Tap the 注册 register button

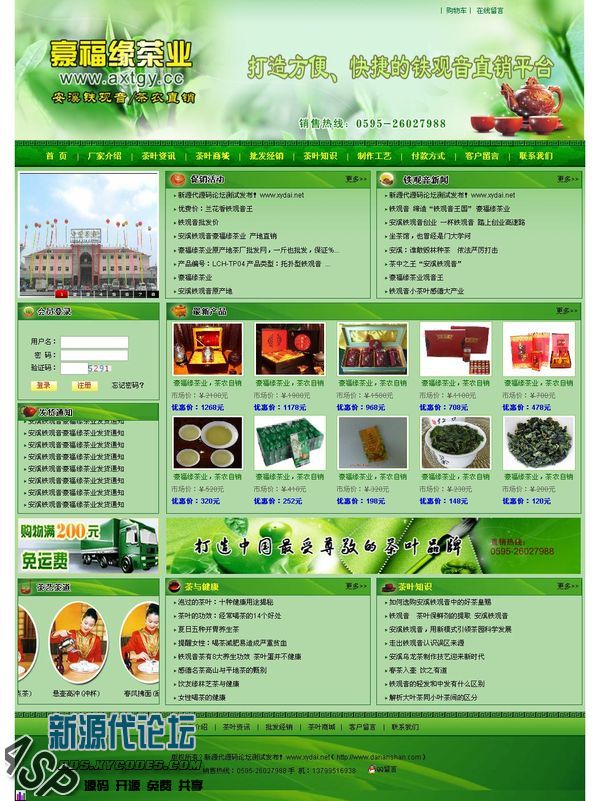[x=84, y=385]
